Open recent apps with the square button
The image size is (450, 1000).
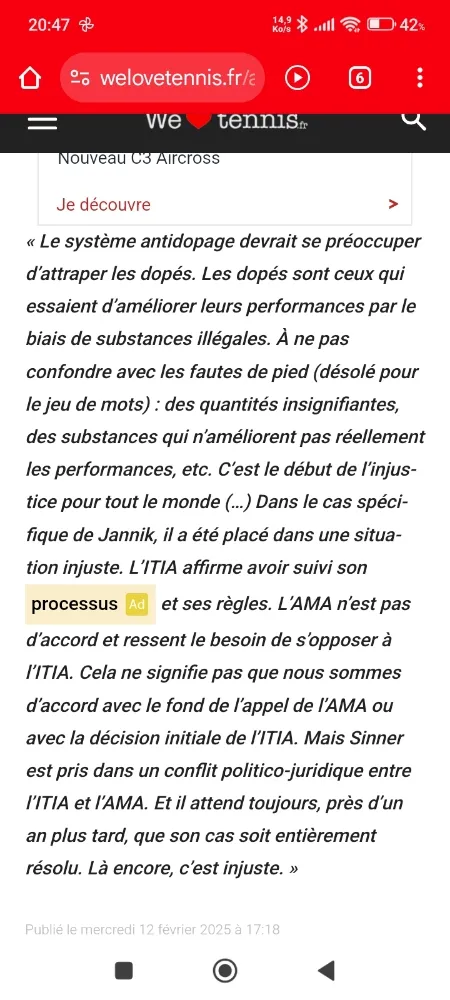pyautogui.click(x=124, y=971)
